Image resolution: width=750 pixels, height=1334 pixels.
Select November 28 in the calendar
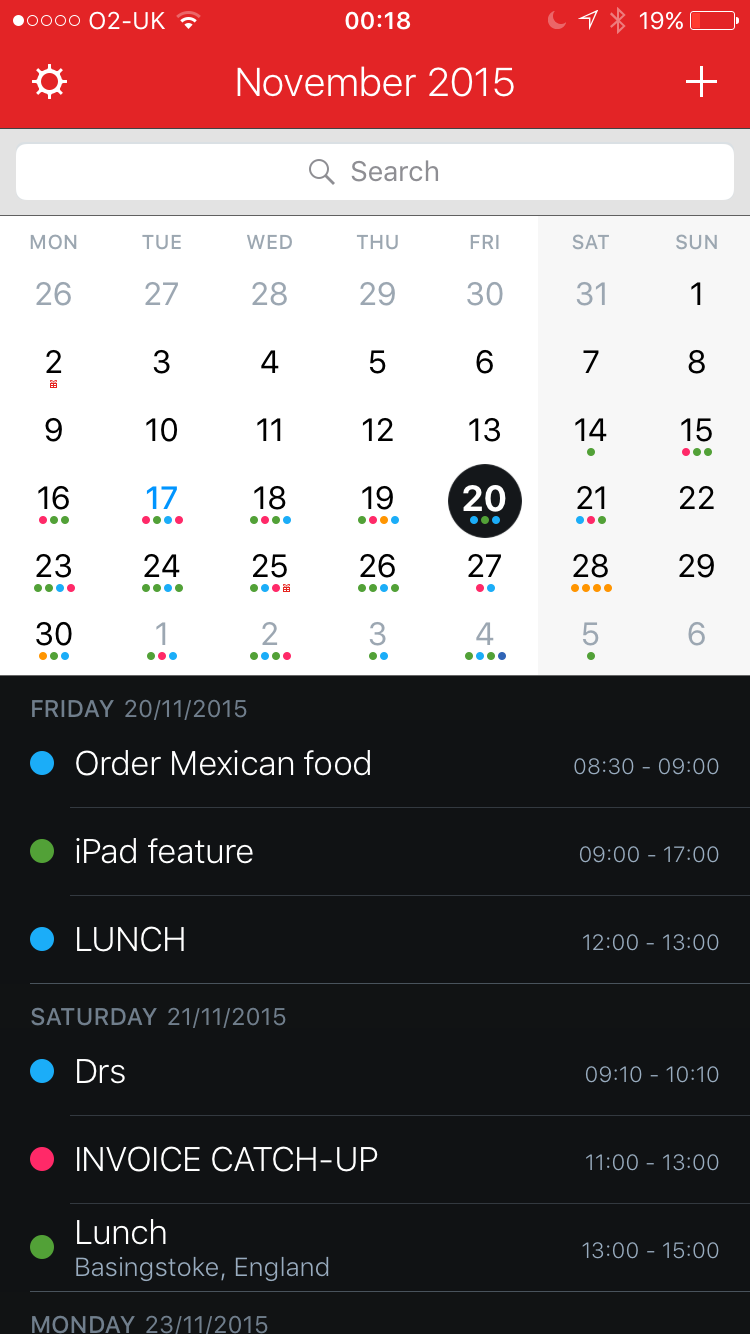coord(591,570)
